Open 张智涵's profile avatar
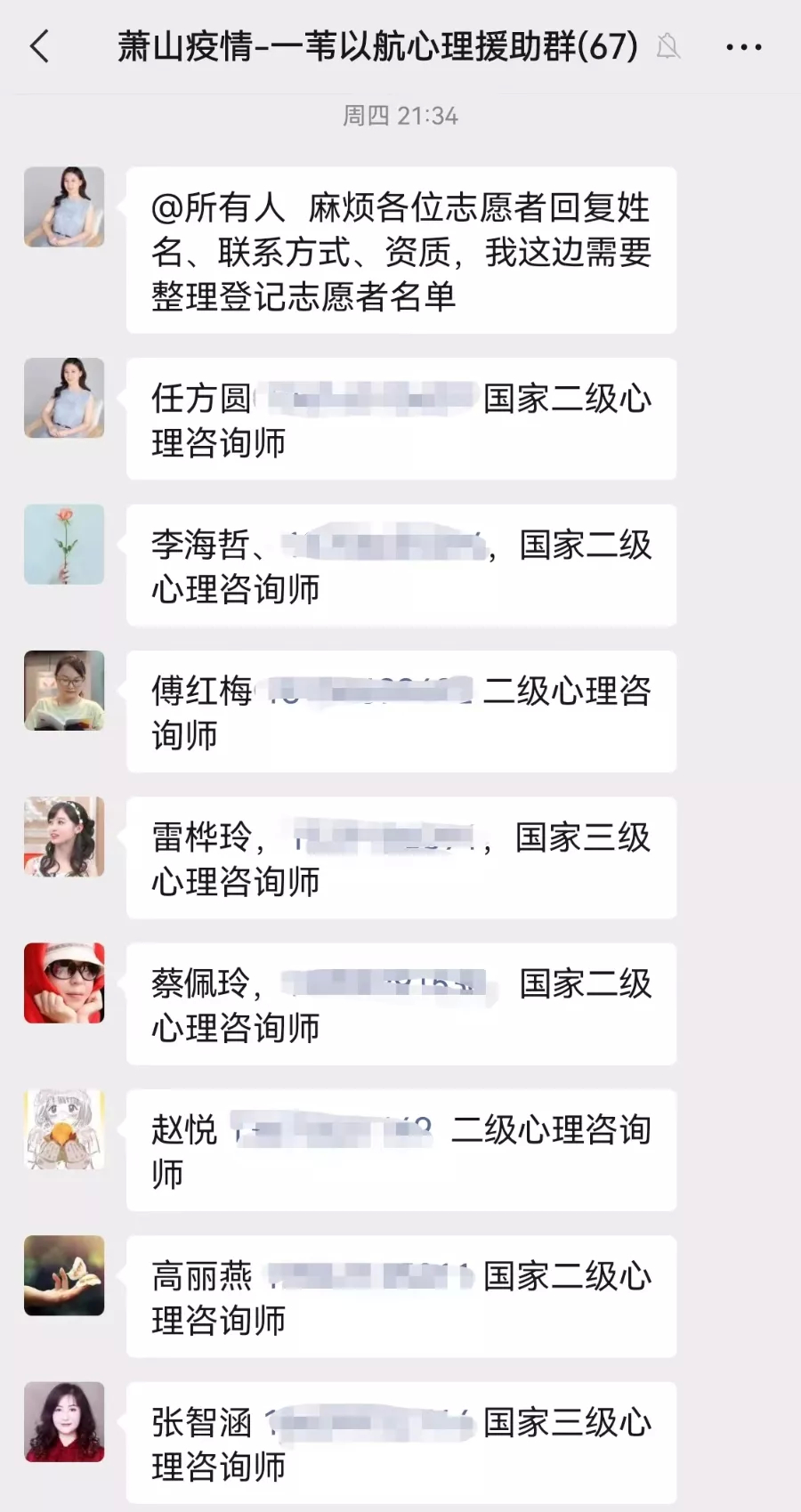The width and height of the screenshot is (801, 1512). click(x=64, y=1422)
